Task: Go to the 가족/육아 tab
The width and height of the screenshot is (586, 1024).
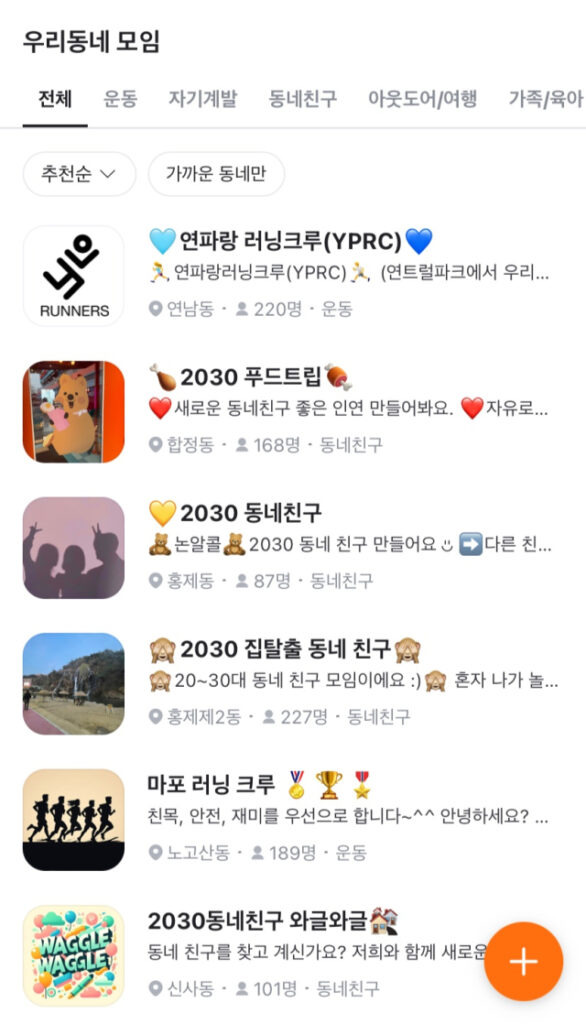Action: click(x=546, y=99)
